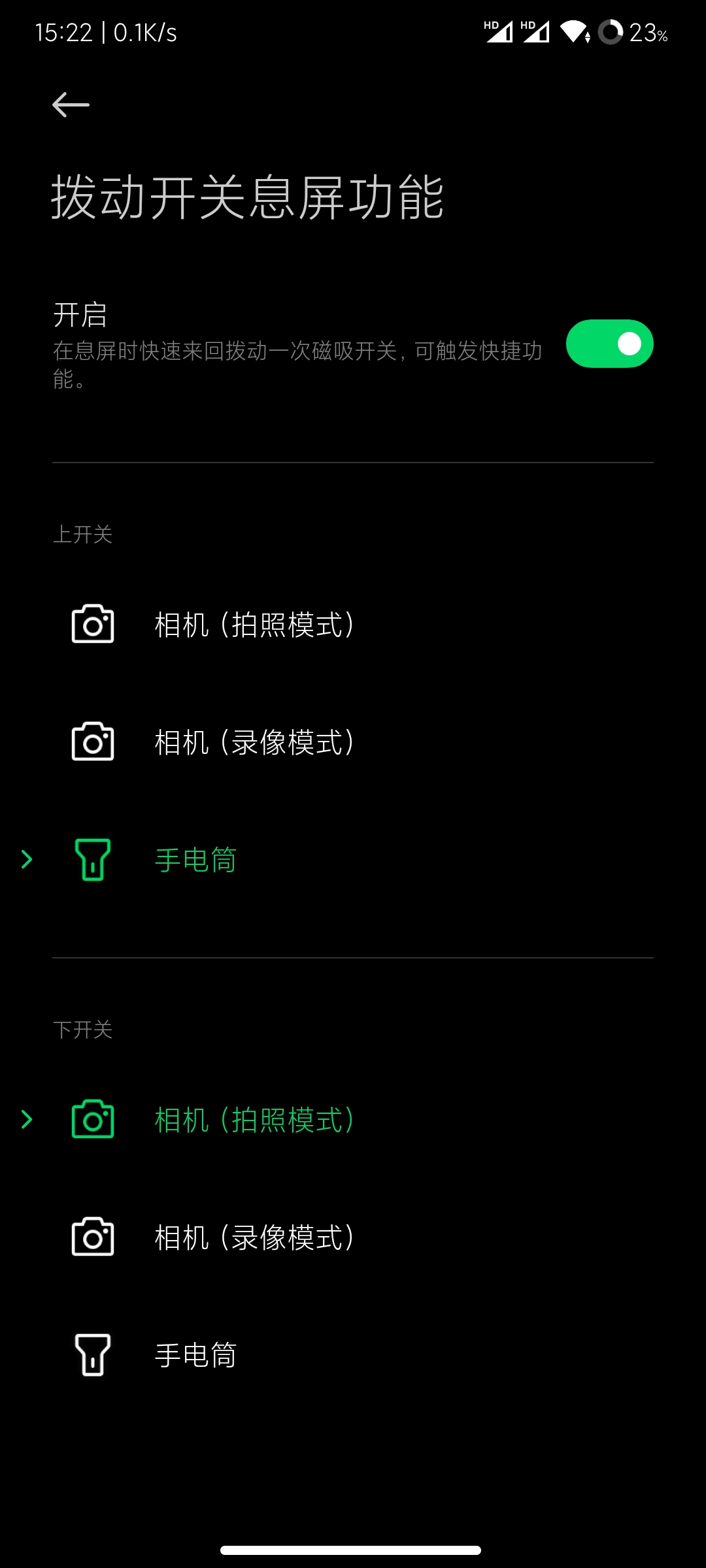The width and height of the screenshot is (706, 1568).
Task: Select 相机 (拍照模式) under 上开关
Action: pos(254,625)
